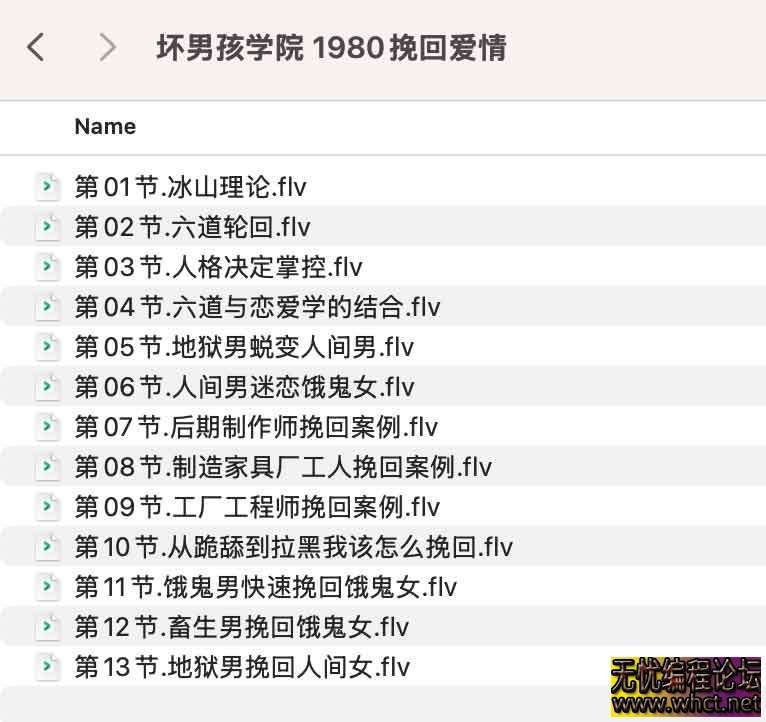The height and width of the screenshot is (722, 766).
Task: Select 第08节.制造家具厂工人挽回案例.flv
Action: [283, 467]
